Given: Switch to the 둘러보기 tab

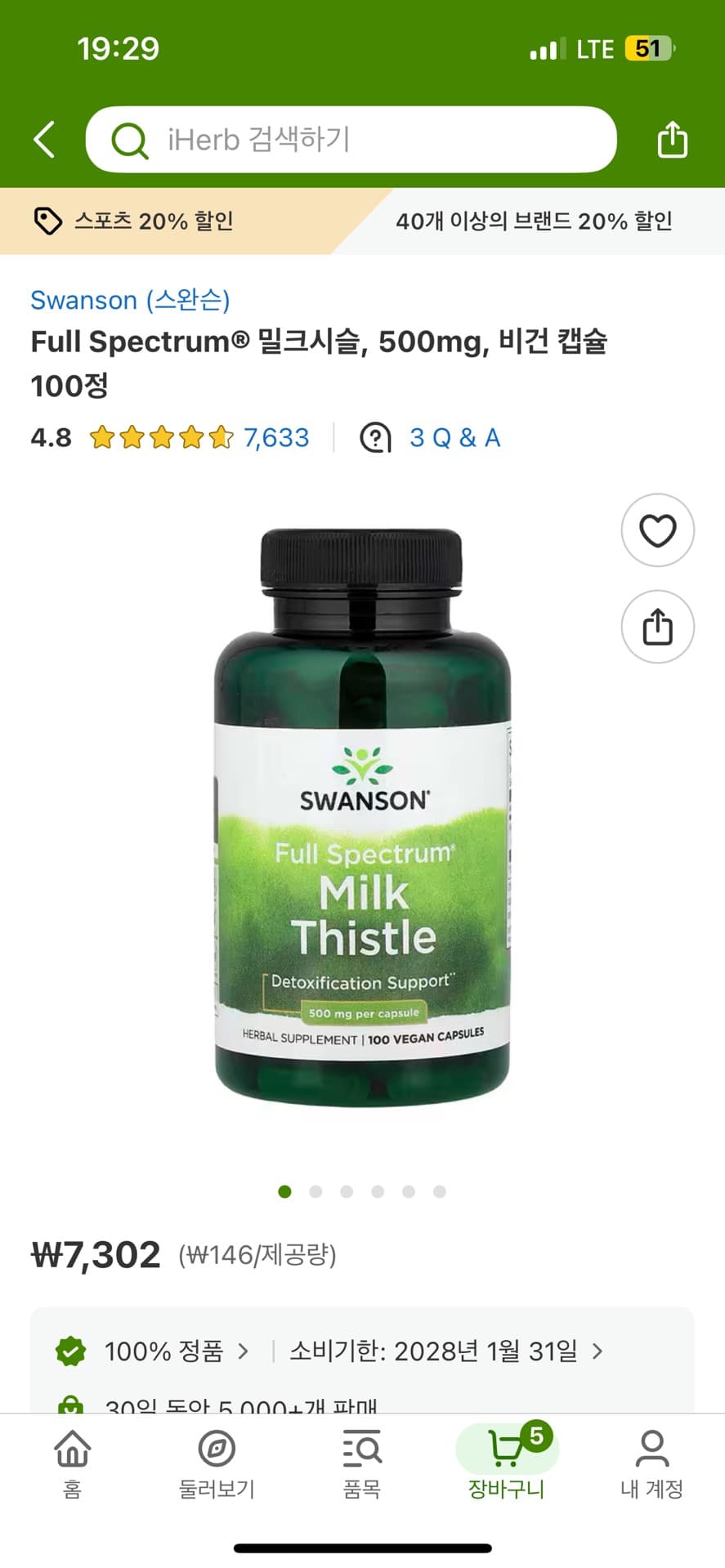Looking at the screenshot, I should (217, 1463).
